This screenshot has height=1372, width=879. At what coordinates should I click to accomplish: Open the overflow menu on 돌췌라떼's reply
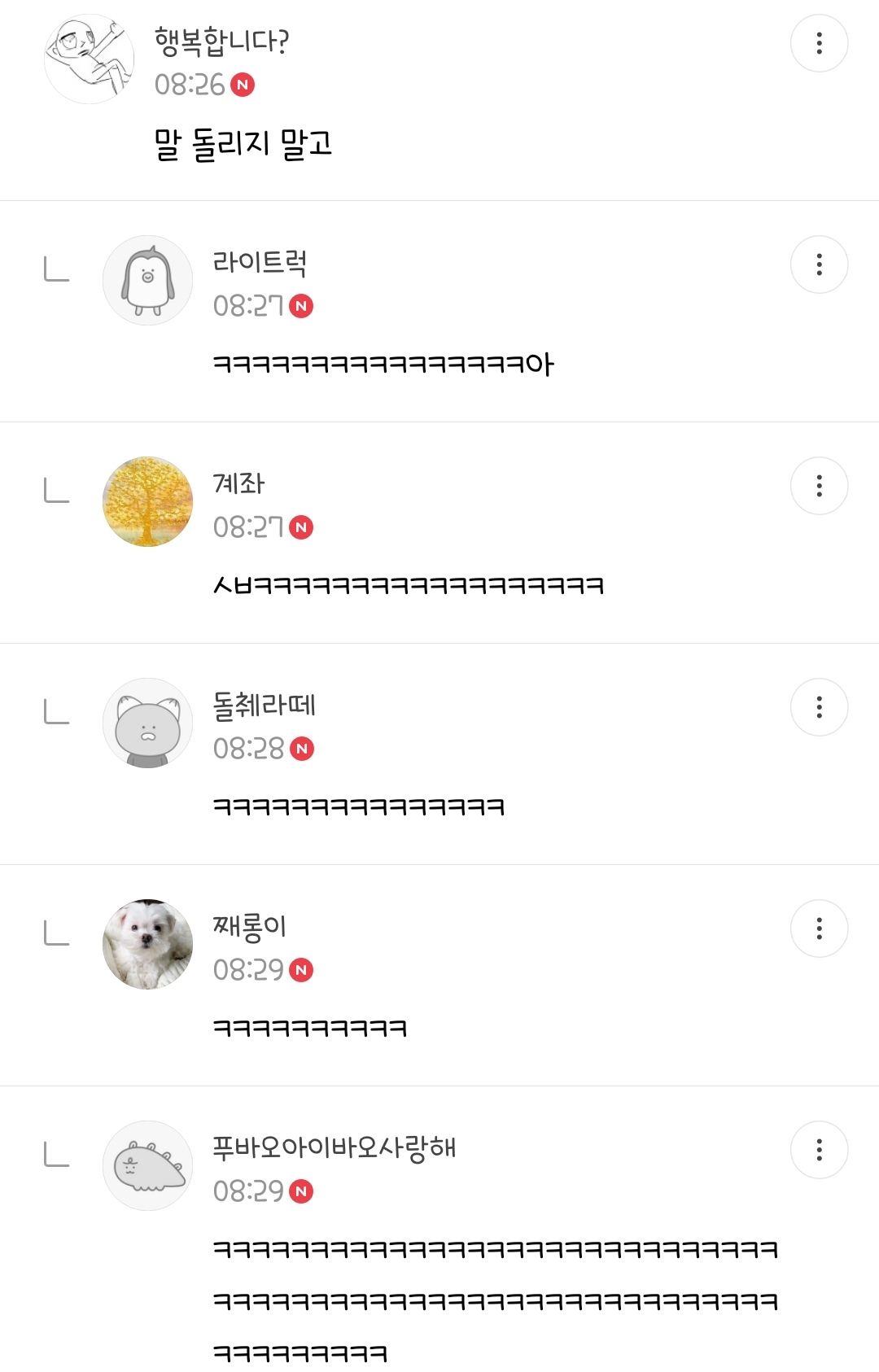[x=819, y=707]
